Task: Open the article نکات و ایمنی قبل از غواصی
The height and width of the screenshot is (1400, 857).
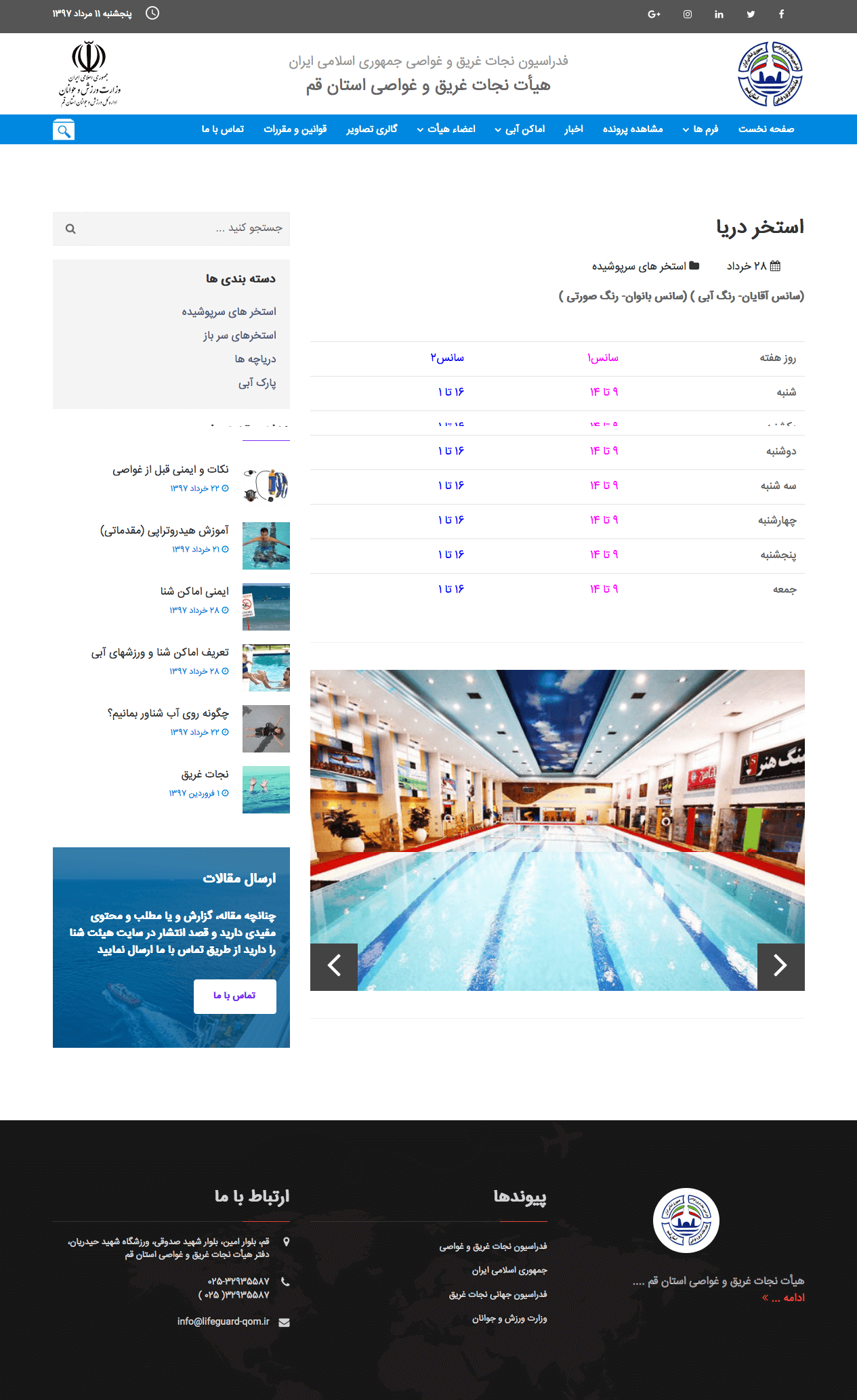Action: [x=171, y=469]
